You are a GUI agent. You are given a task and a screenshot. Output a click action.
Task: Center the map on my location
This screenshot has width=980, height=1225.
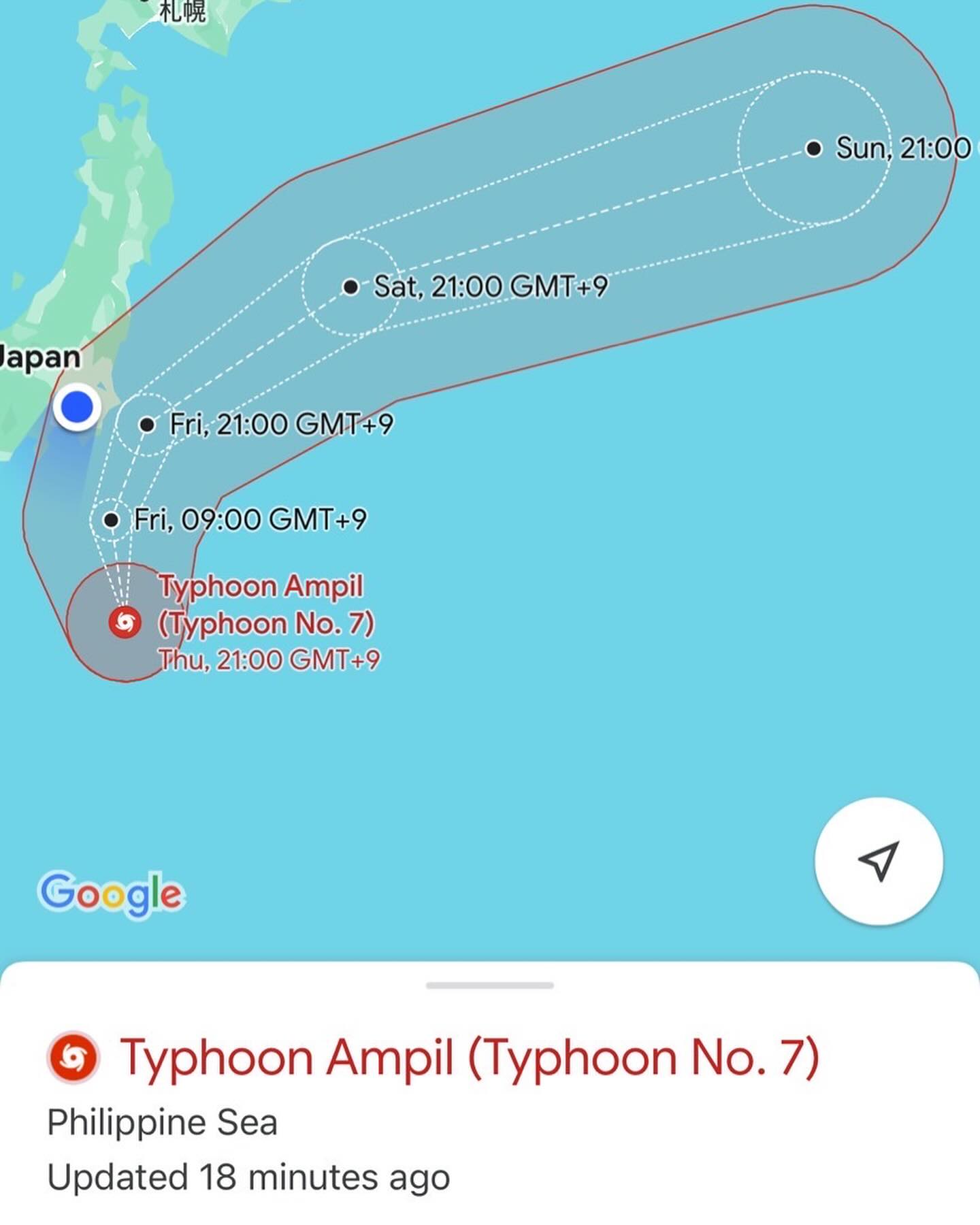point(879,861)
